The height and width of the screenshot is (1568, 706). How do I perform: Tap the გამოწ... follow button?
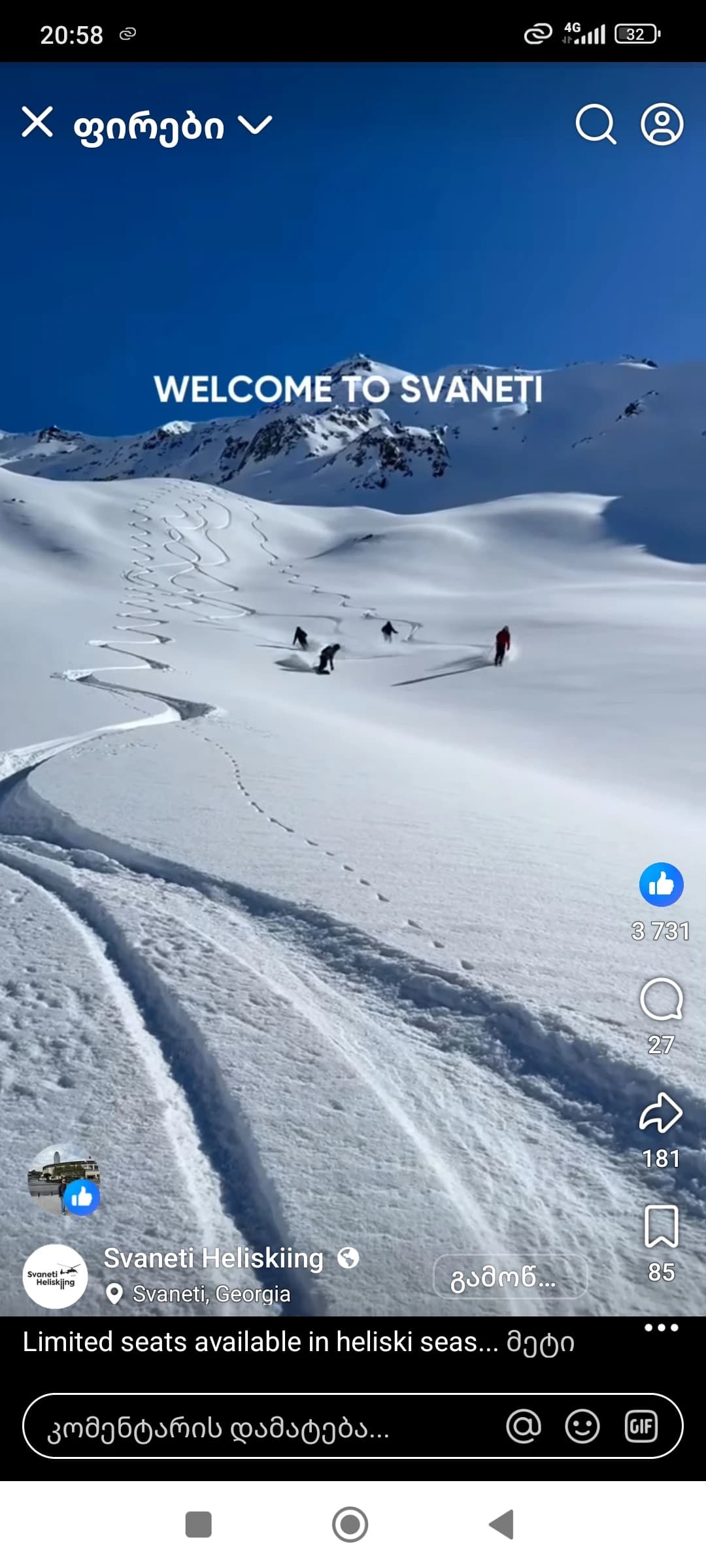510,1277
